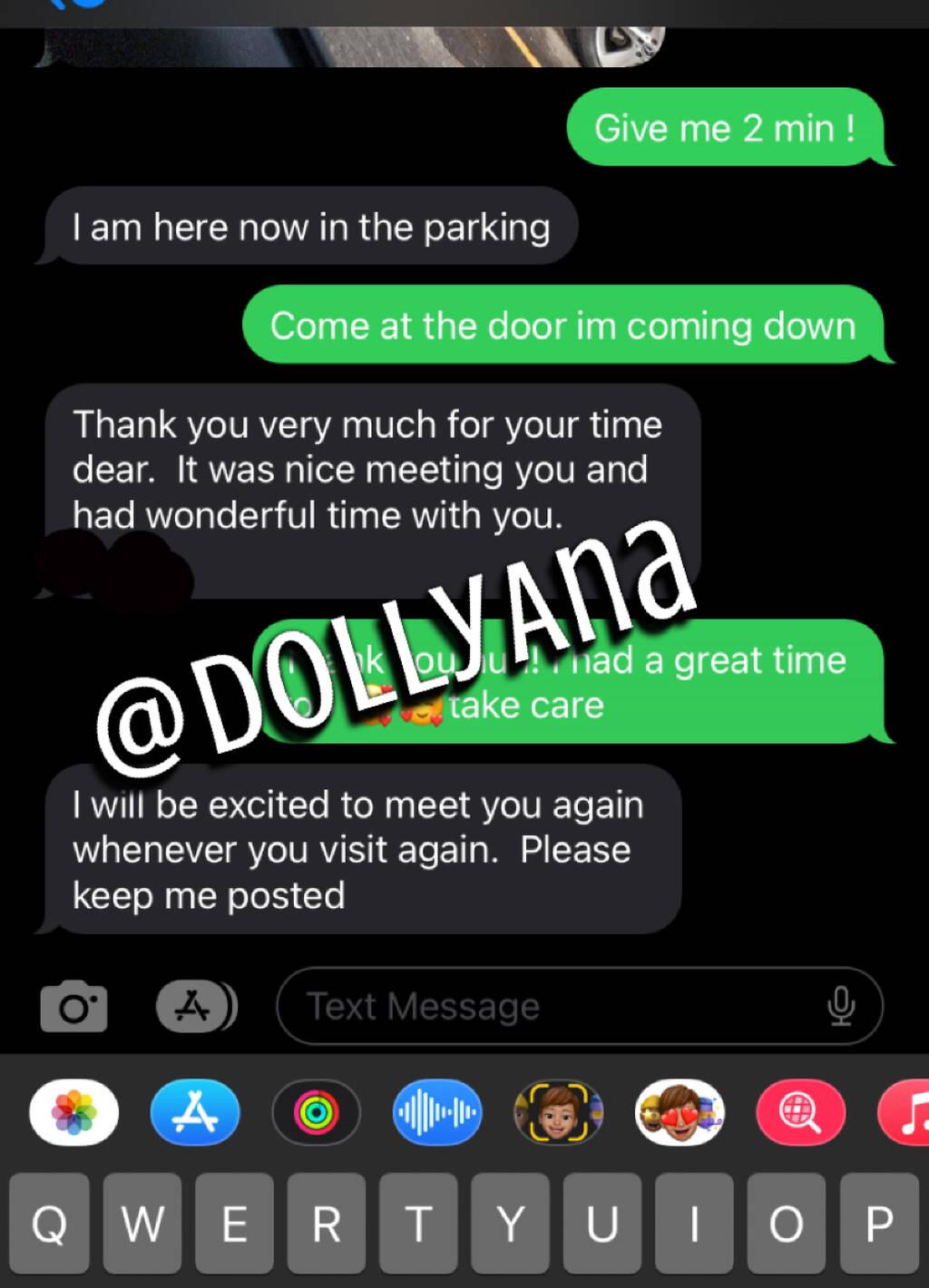Start dictation with the microphone icon
929x1288 pixels.
pyautogui.click(x=841, y=1007)
